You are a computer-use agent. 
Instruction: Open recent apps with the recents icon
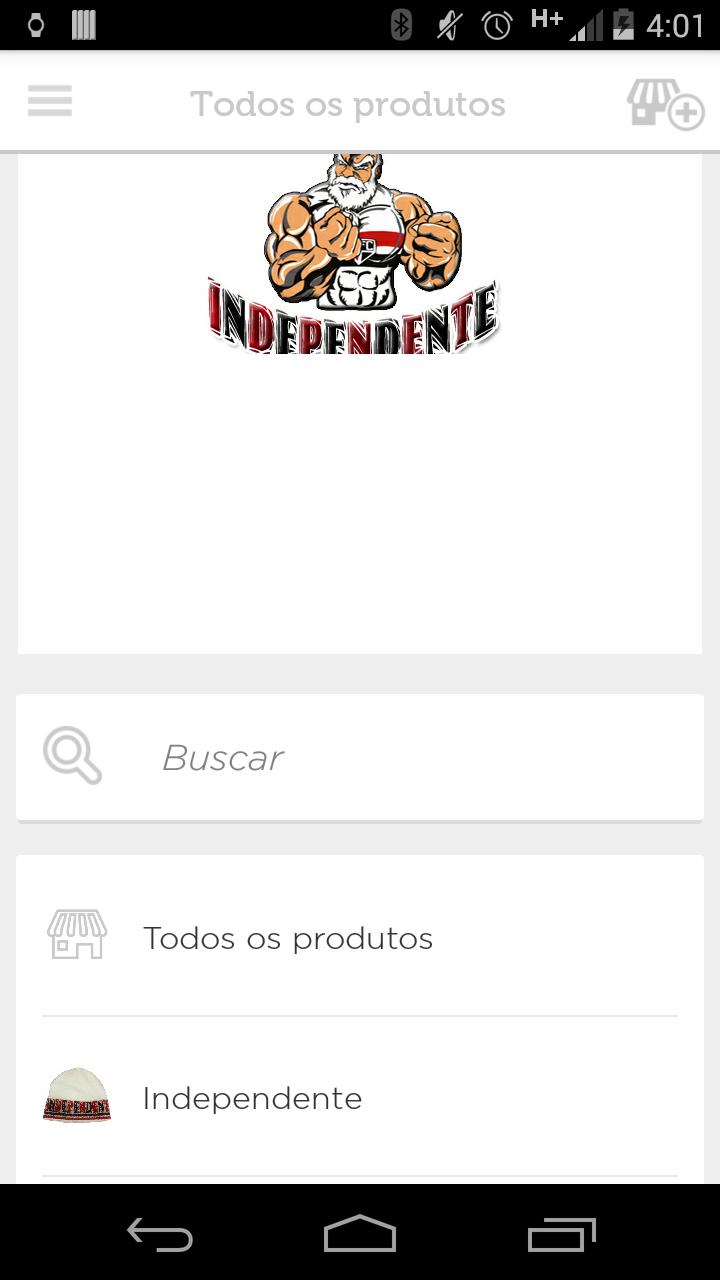561,1235
